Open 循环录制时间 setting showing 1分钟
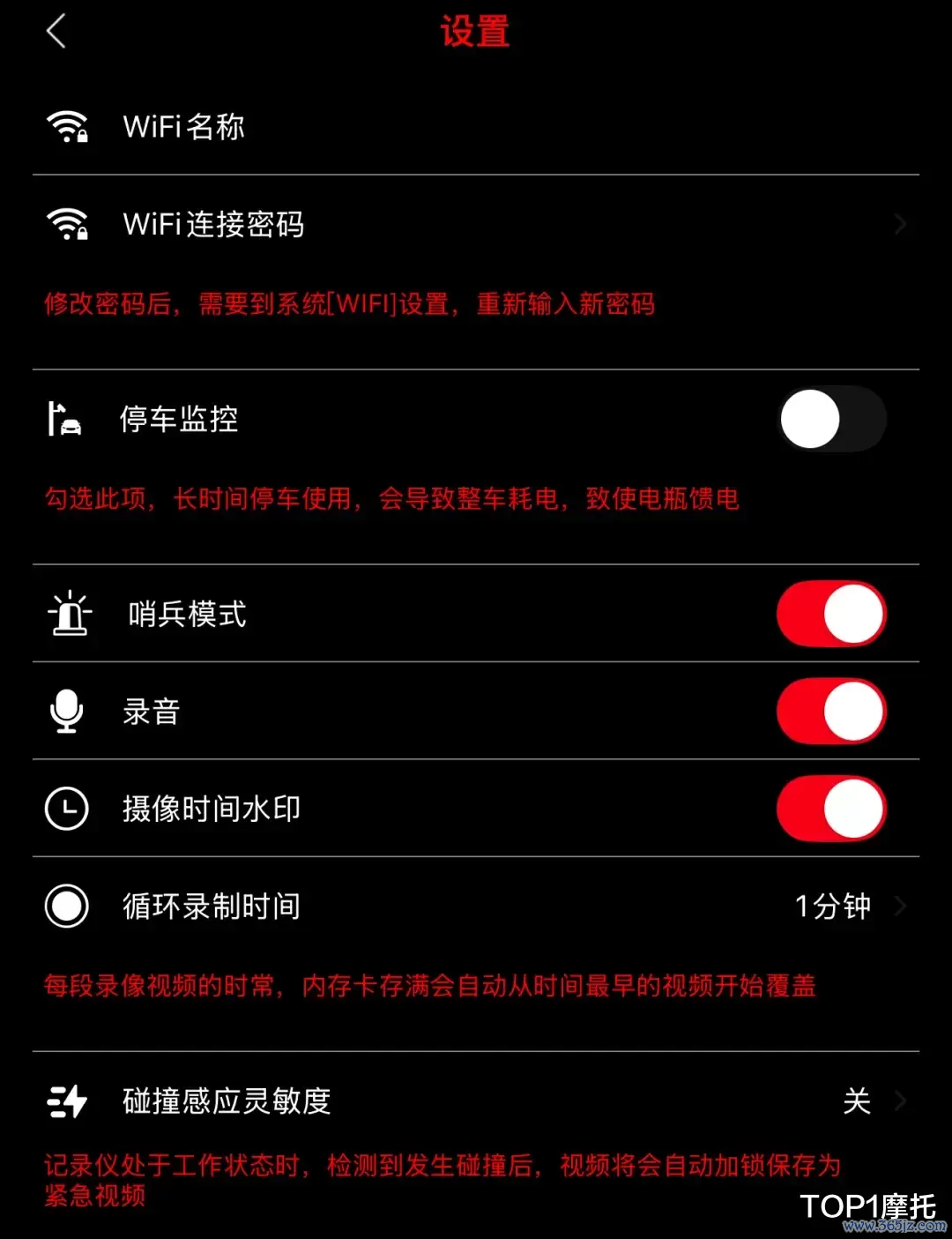This screenshot has height=1239, width=952. tap(476, 906)
